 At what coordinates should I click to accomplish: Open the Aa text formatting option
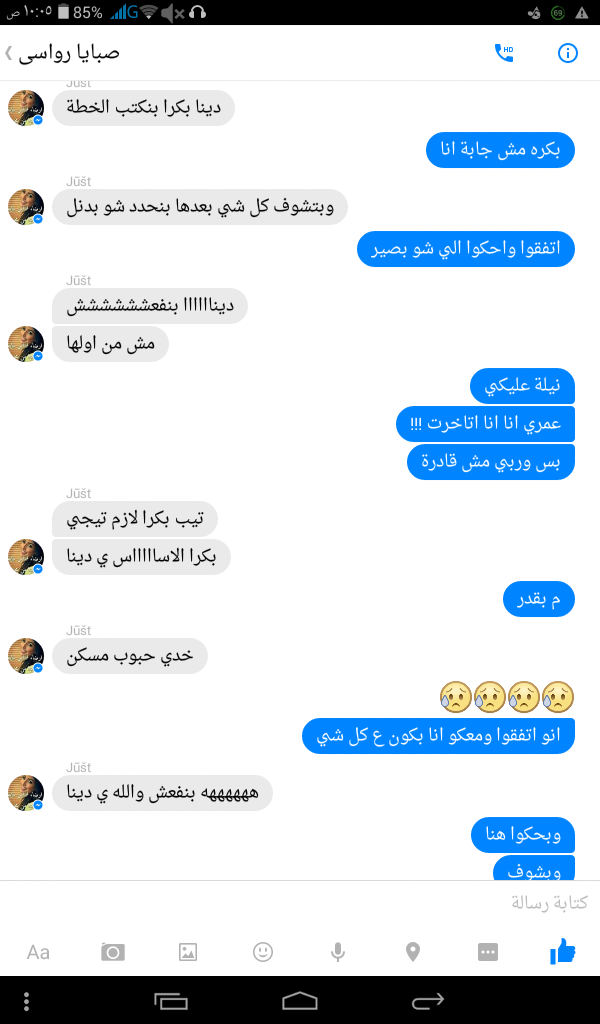[x=38, y=952]
